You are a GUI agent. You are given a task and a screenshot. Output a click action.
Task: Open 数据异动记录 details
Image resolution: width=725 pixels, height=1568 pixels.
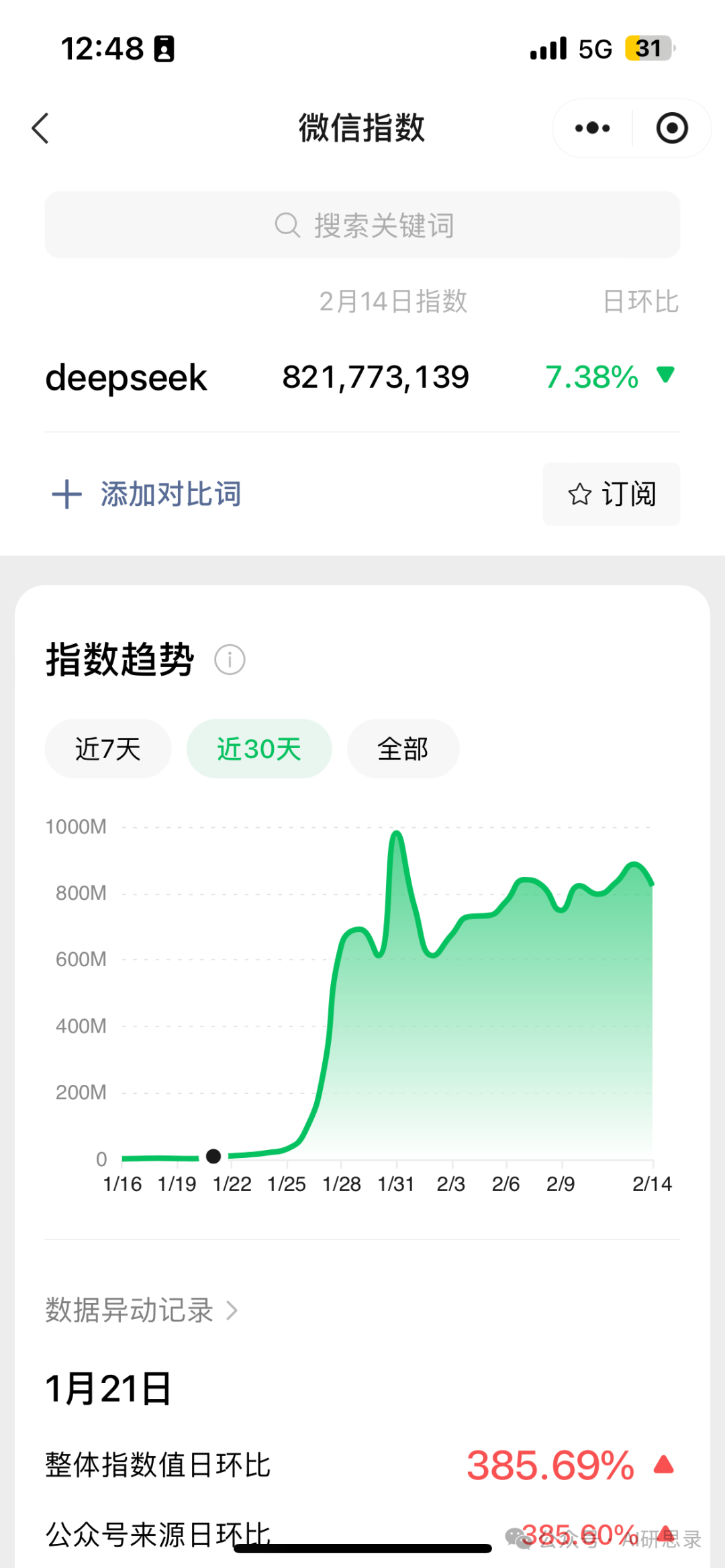coord(142,1310)
